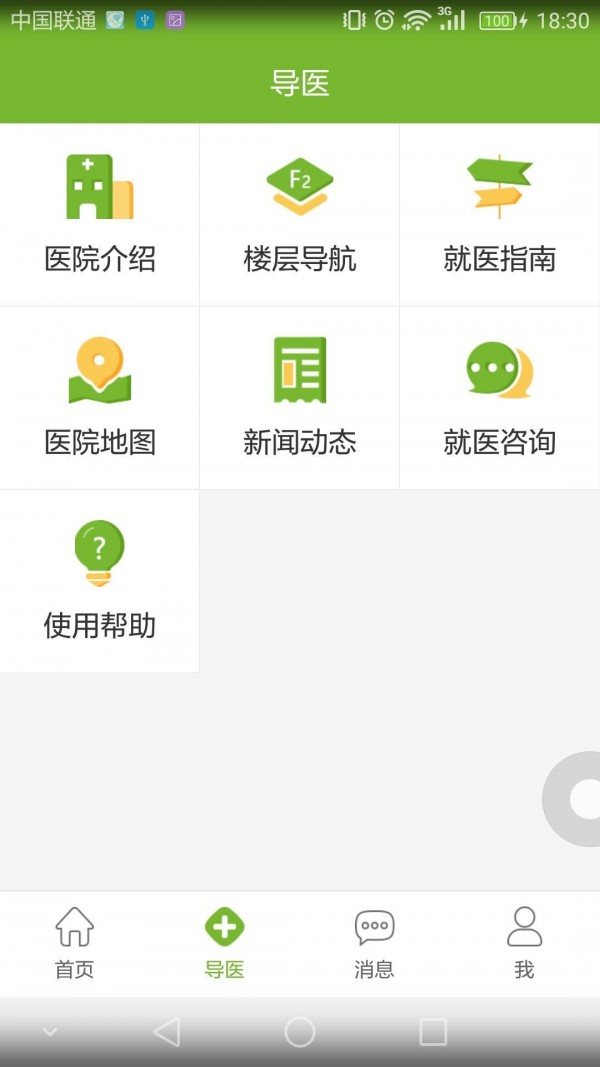View the 医院地图 hospital map
This screenshot has width=600, height=1067.
pyautogui.click(x=100, y=398)
